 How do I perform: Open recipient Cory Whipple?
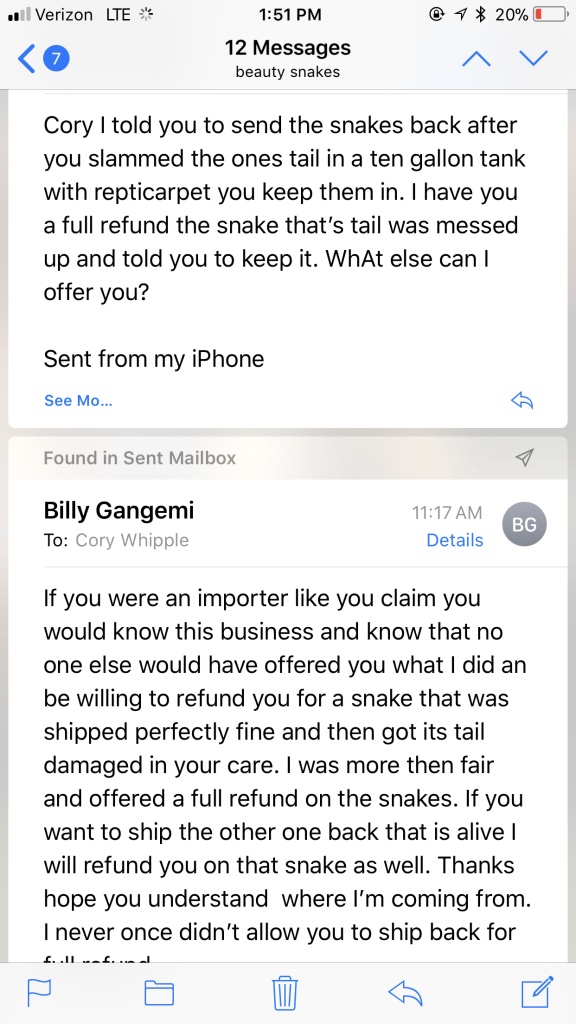(132, 540)
